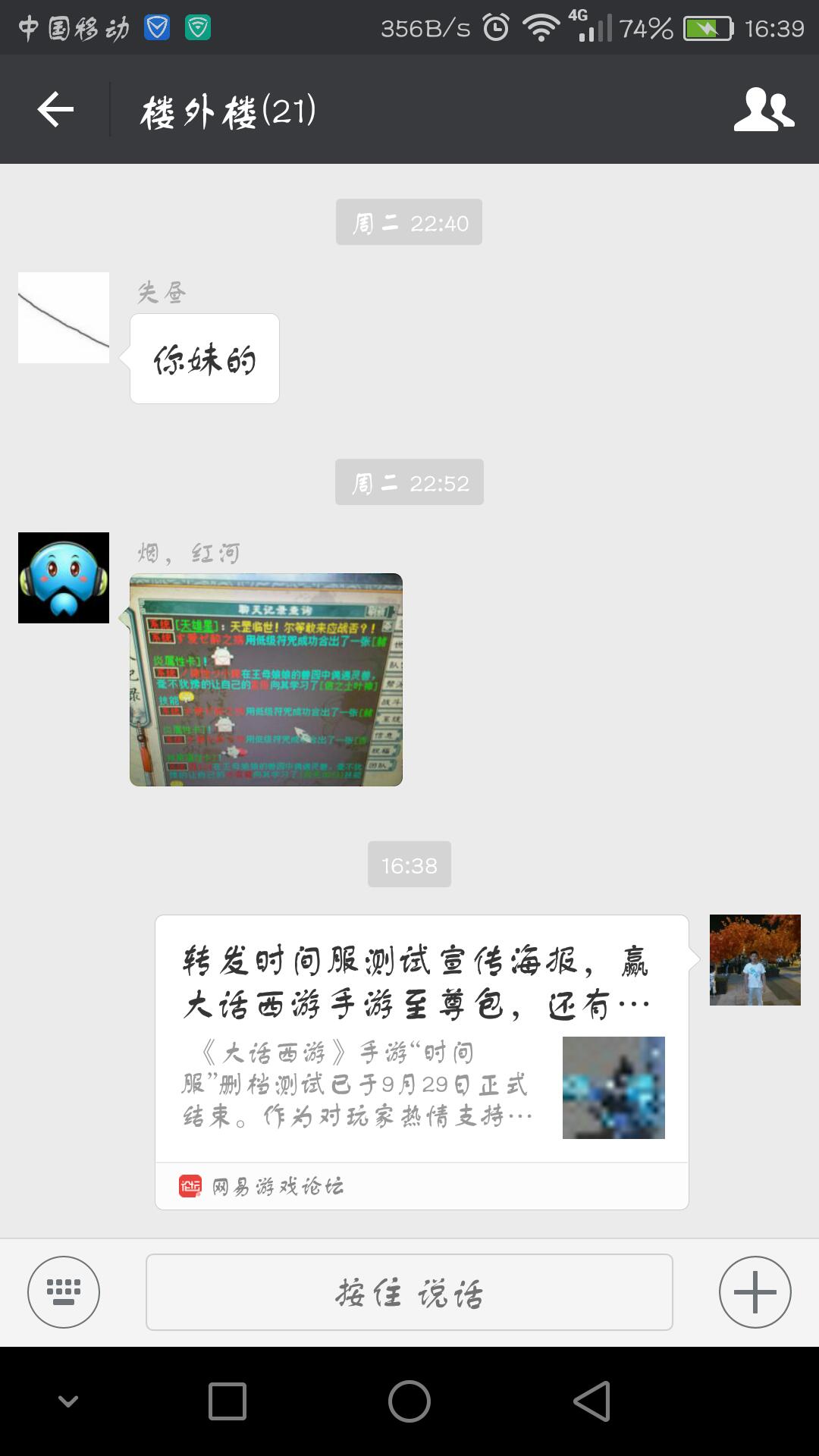Open the plus attachment menu
Viewport: 819px width, 1456px height.
[x=755, y=1291]
